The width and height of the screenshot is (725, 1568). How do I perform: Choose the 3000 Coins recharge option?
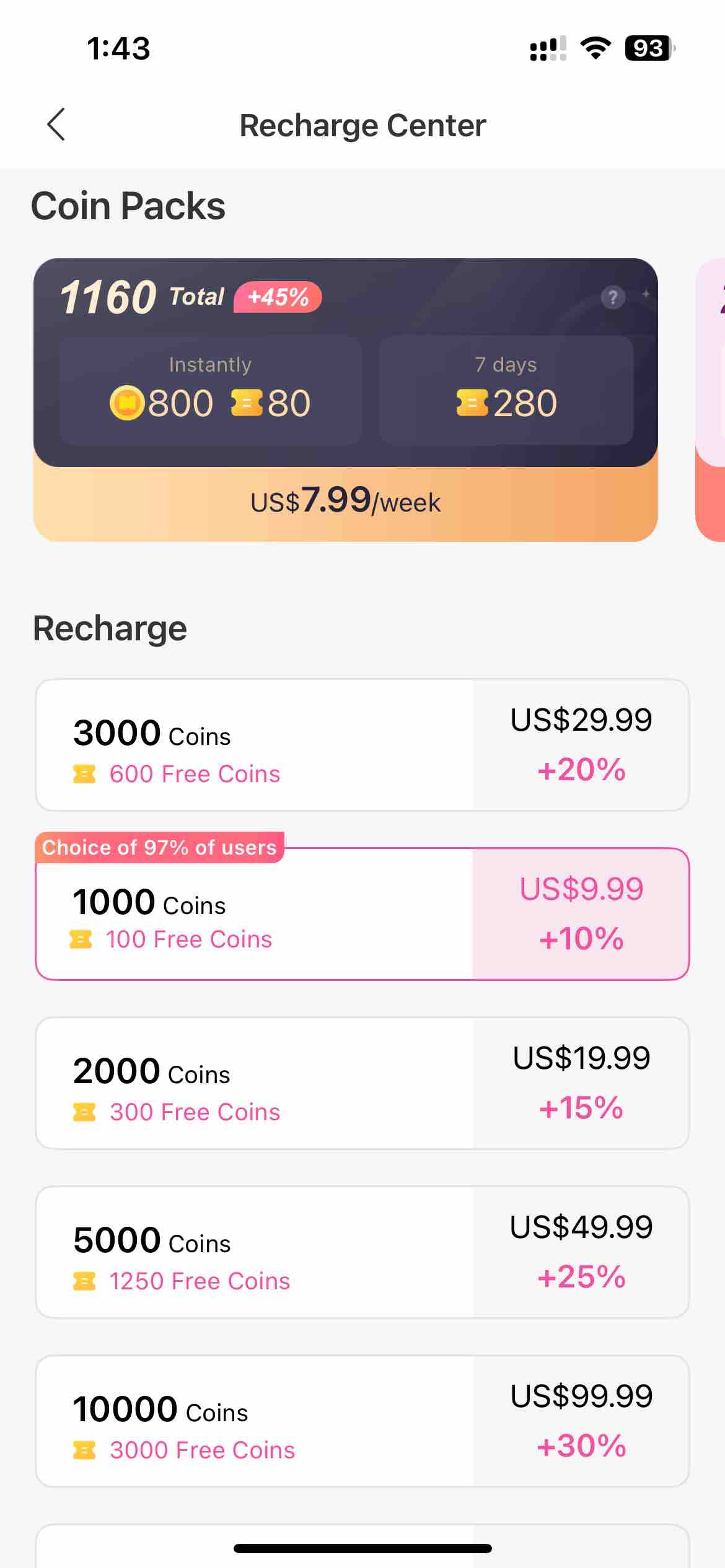[362, 745]
